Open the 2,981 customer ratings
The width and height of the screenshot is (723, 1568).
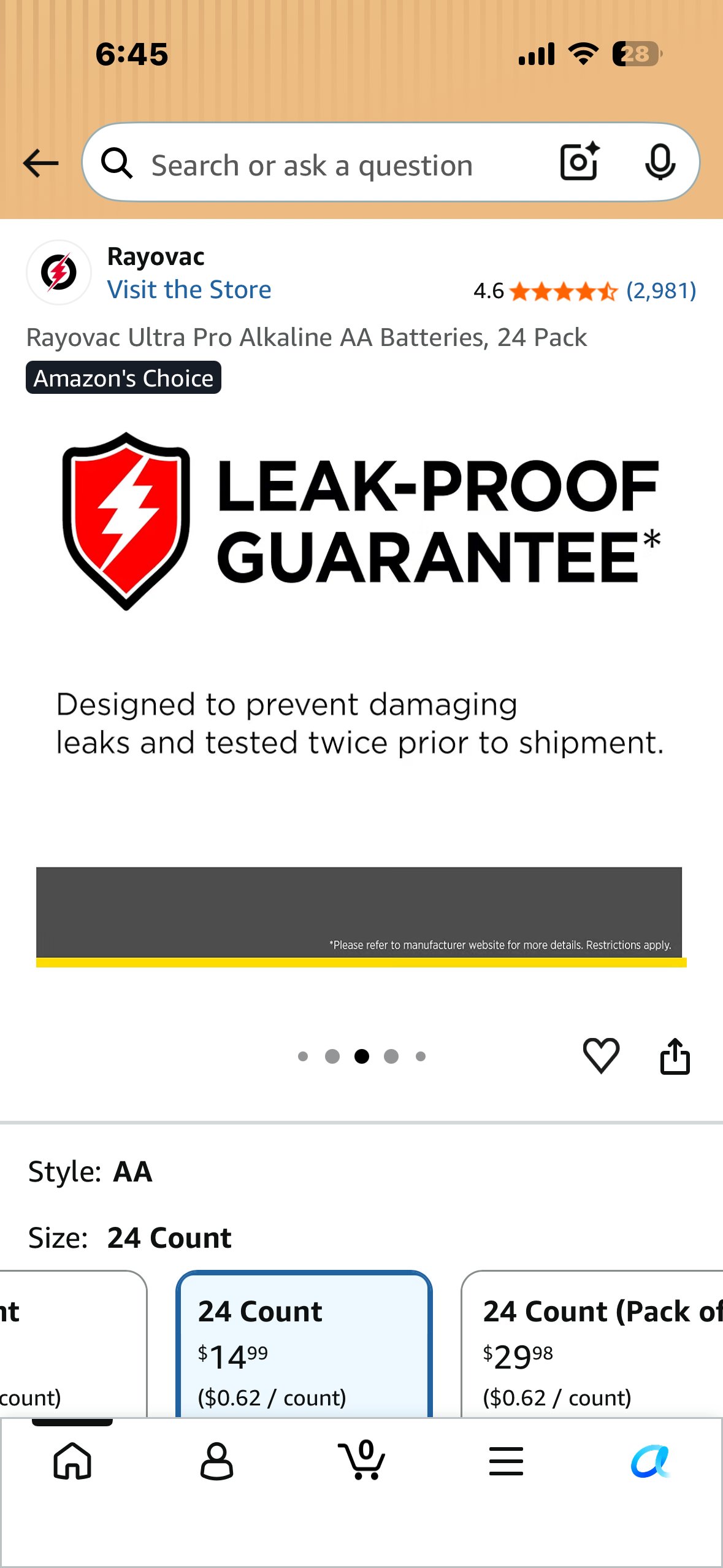coord(661,290)
